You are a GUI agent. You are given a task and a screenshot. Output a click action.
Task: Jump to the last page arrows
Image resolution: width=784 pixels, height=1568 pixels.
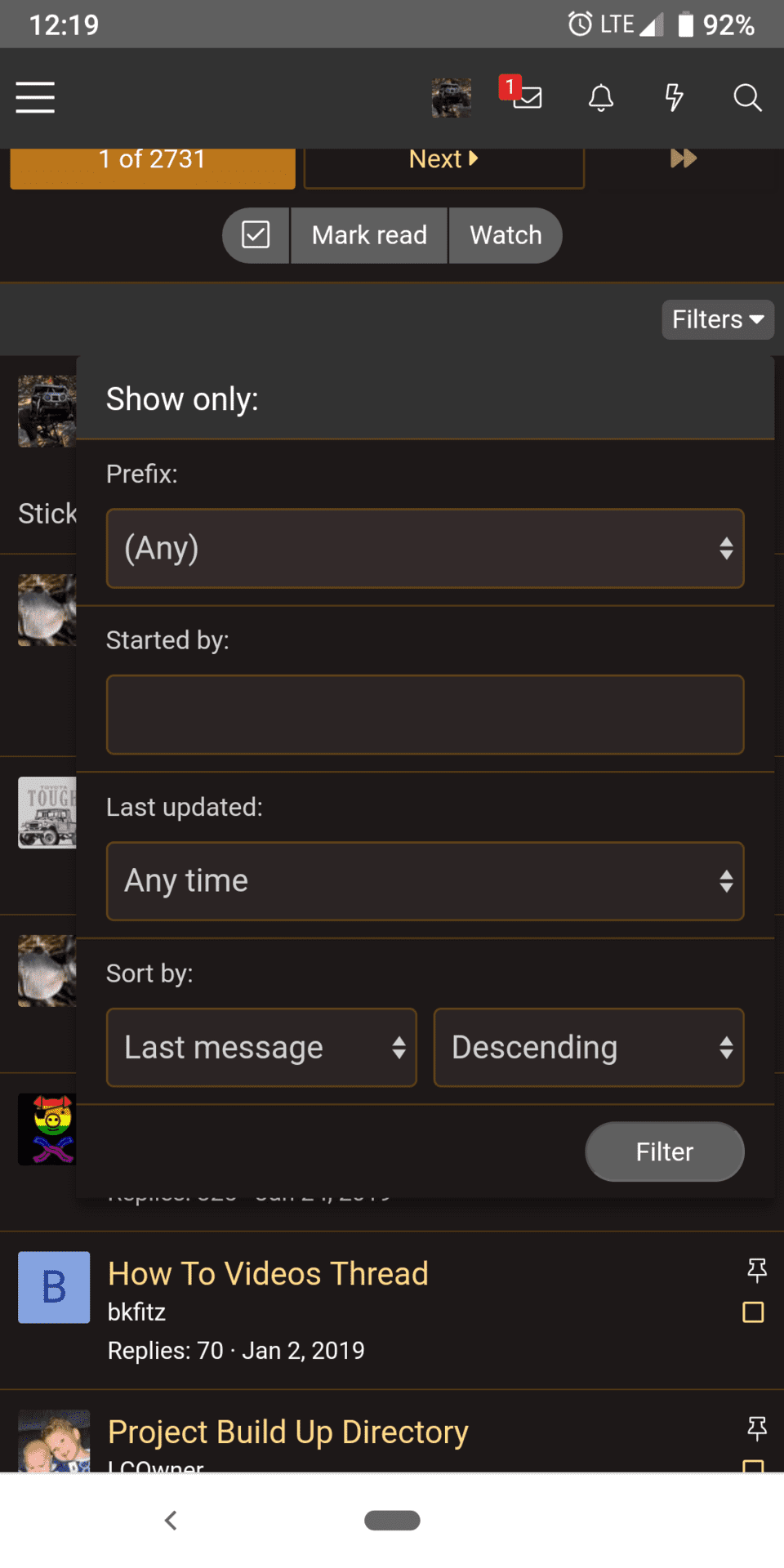684,158
